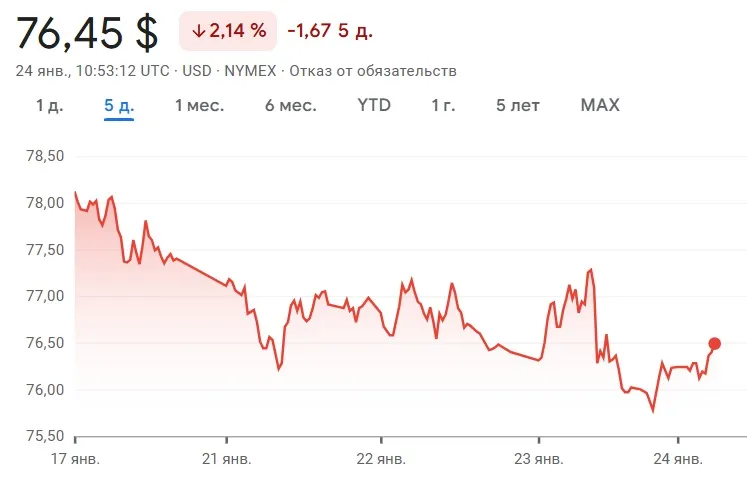Select the 5 д. time range
The image size is (747, 482).
click(x=119, y=105)
